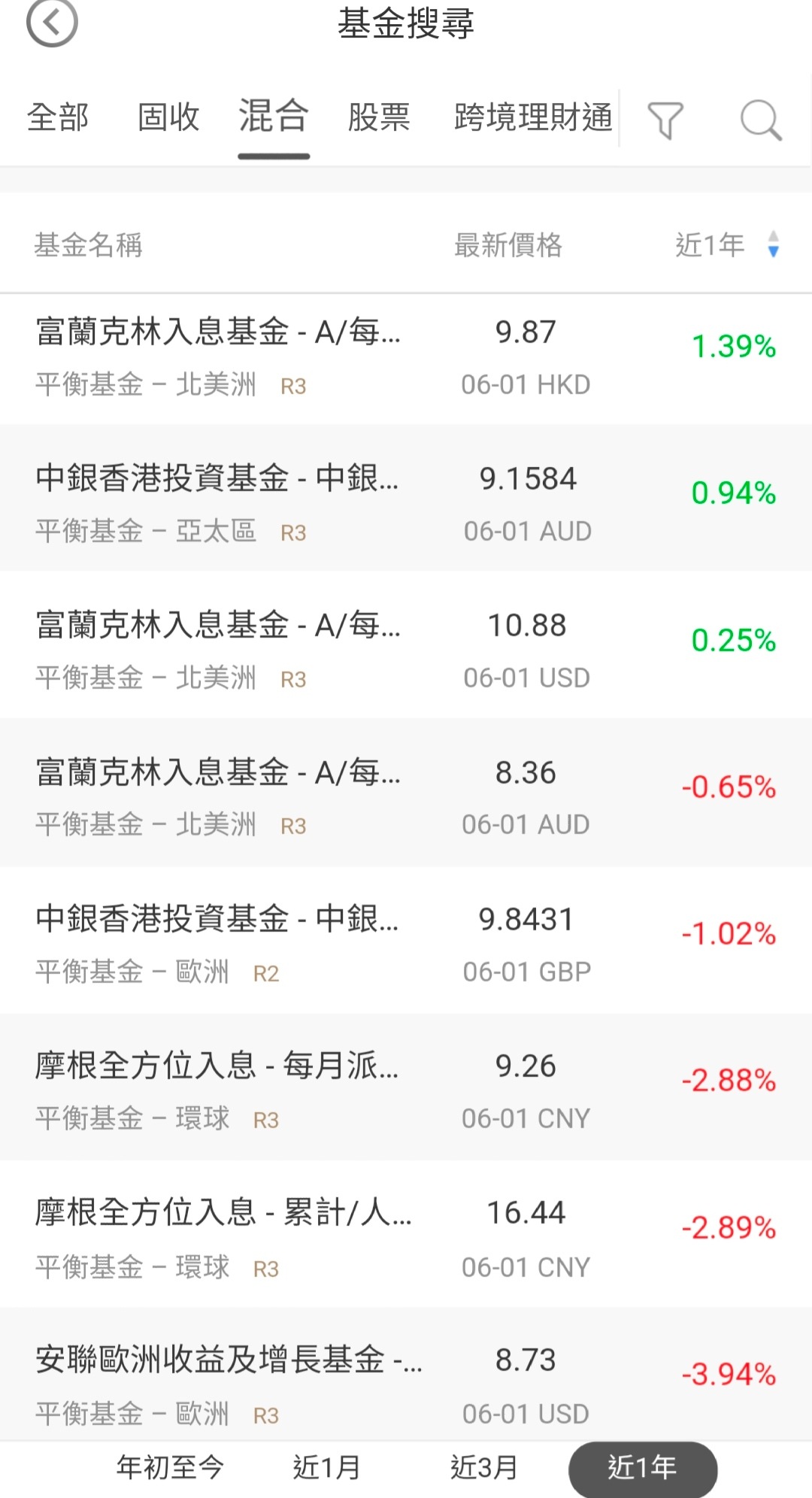Switch to the 固收 tab
This screenshot has height=1498, width=812.
pyautogui.click(x=168, y=117)
